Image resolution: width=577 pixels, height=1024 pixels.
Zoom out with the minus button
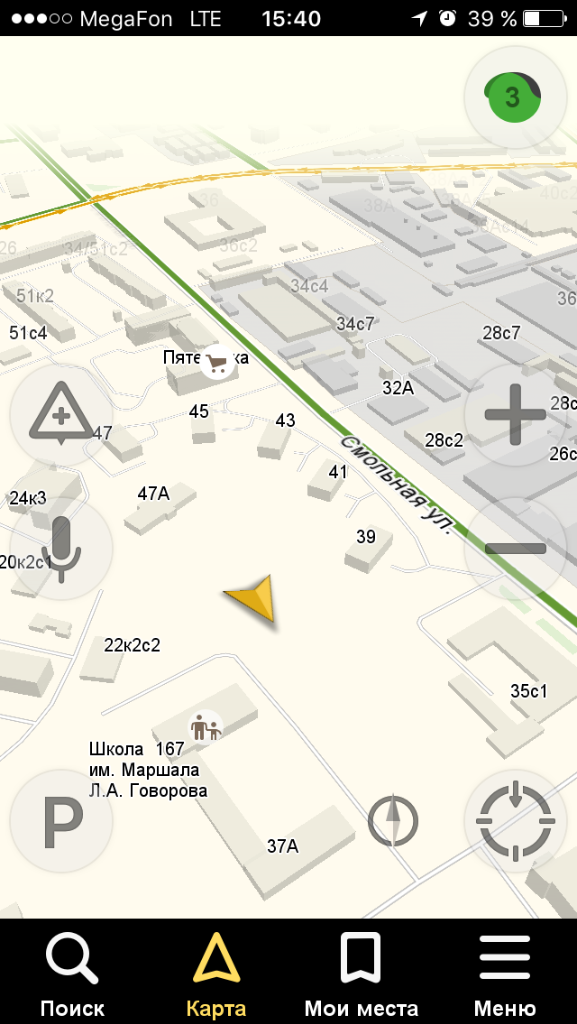[514, 549]
